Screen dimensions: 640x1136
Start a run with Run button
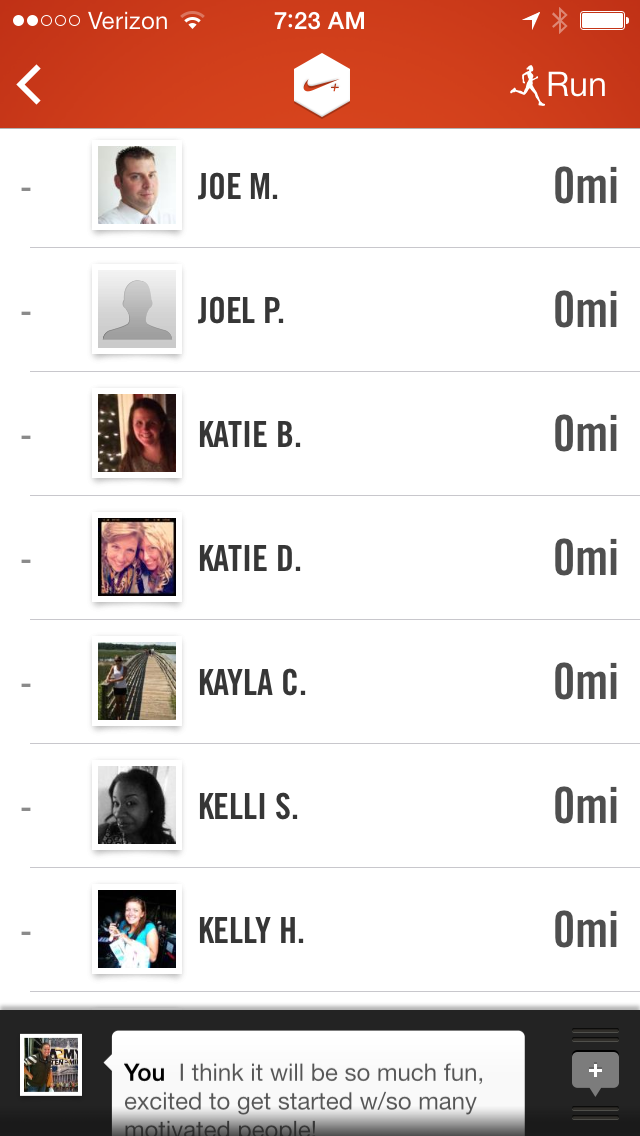click(558, 85)
